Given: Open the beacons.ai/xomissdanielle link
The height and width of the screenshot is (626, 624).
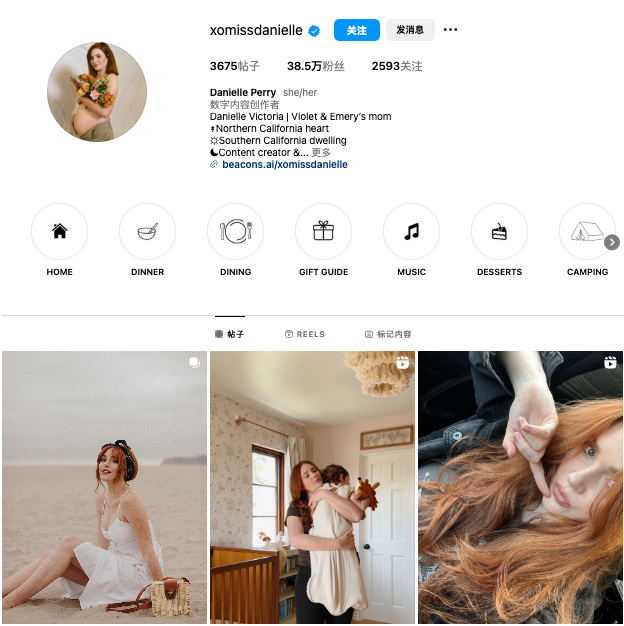Looking at the screenshot, I should pyautogui.click(x=284, y=165).
